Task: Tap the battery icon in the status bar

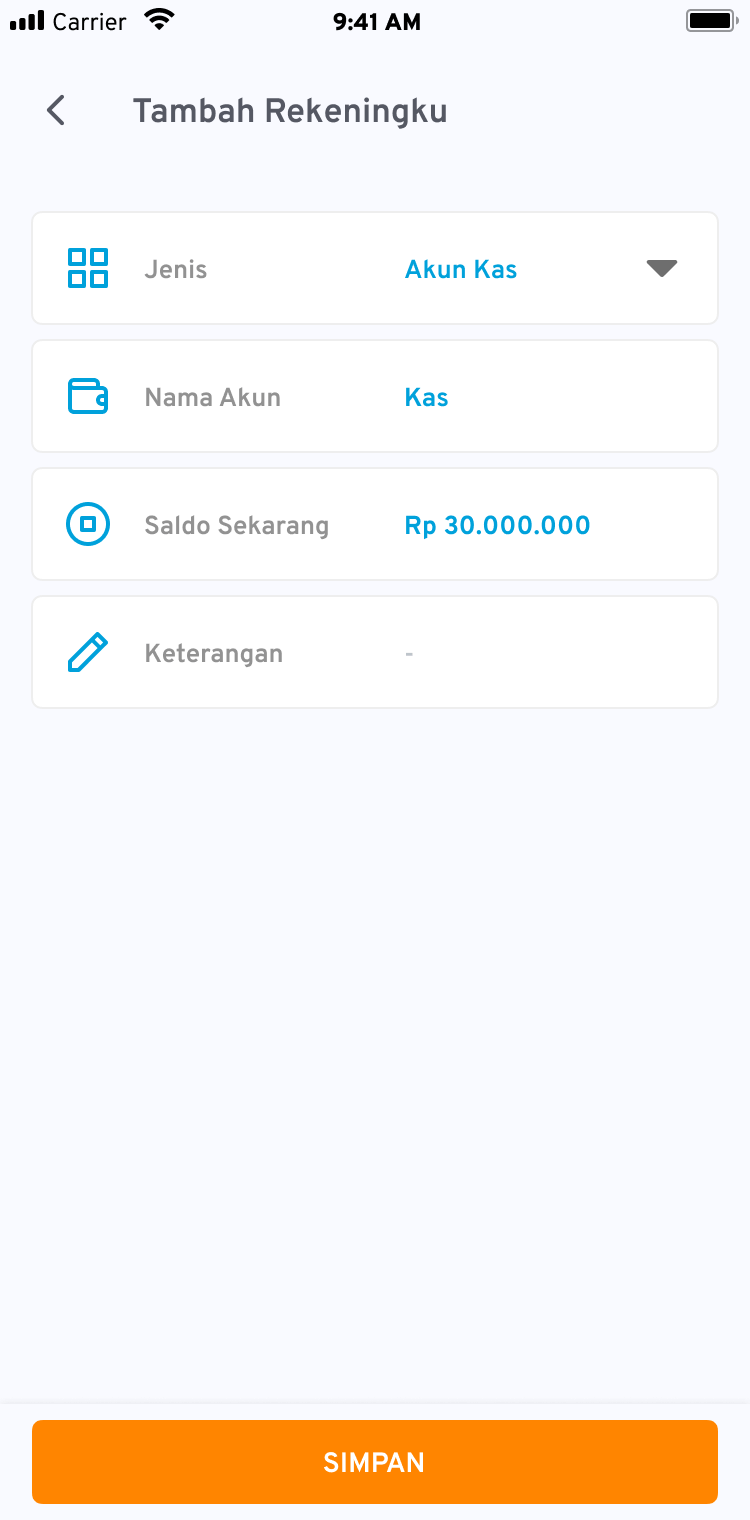Action: click(x=711, y=18)
